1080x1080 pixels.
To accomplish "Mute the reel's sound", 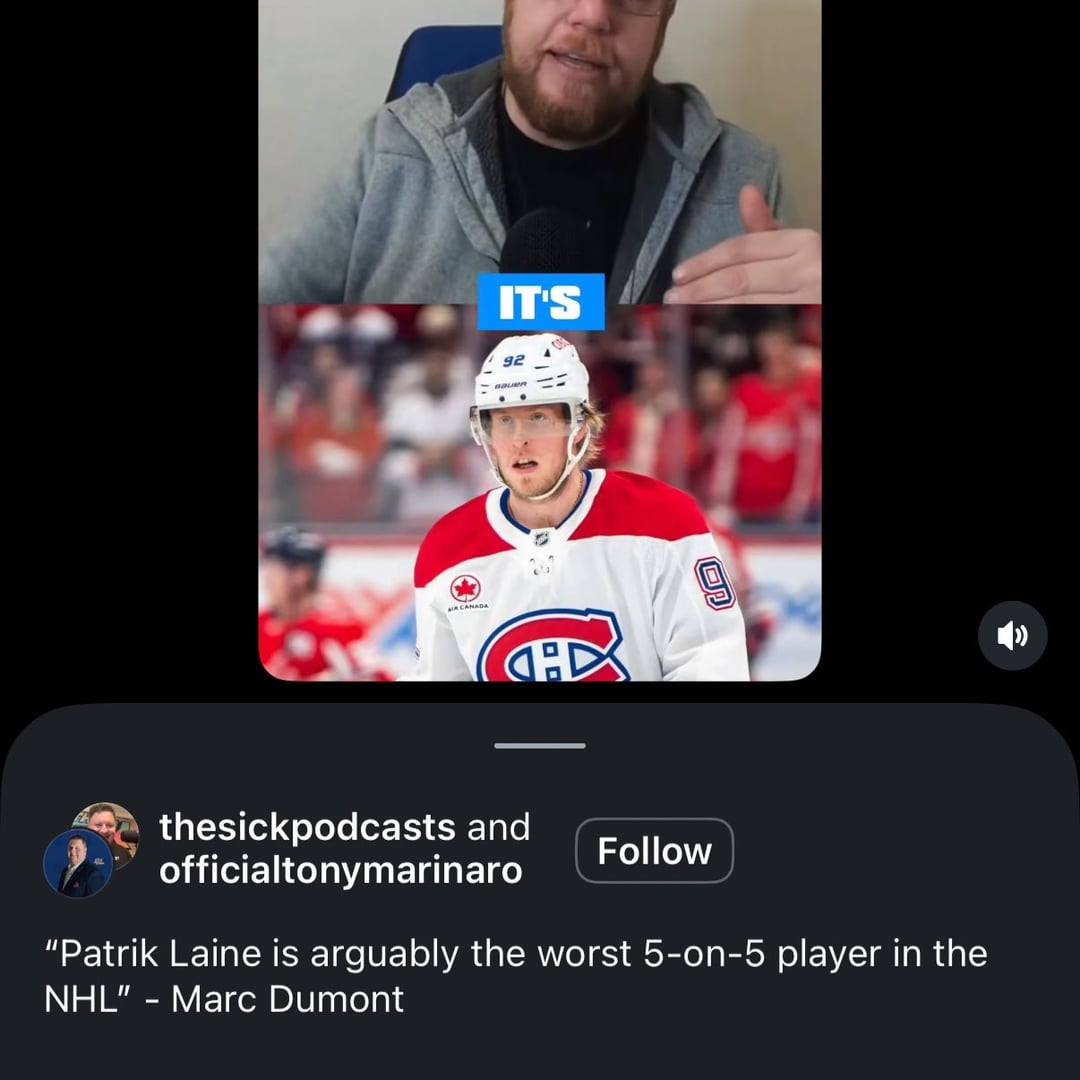I will (x=1012, y=635).
